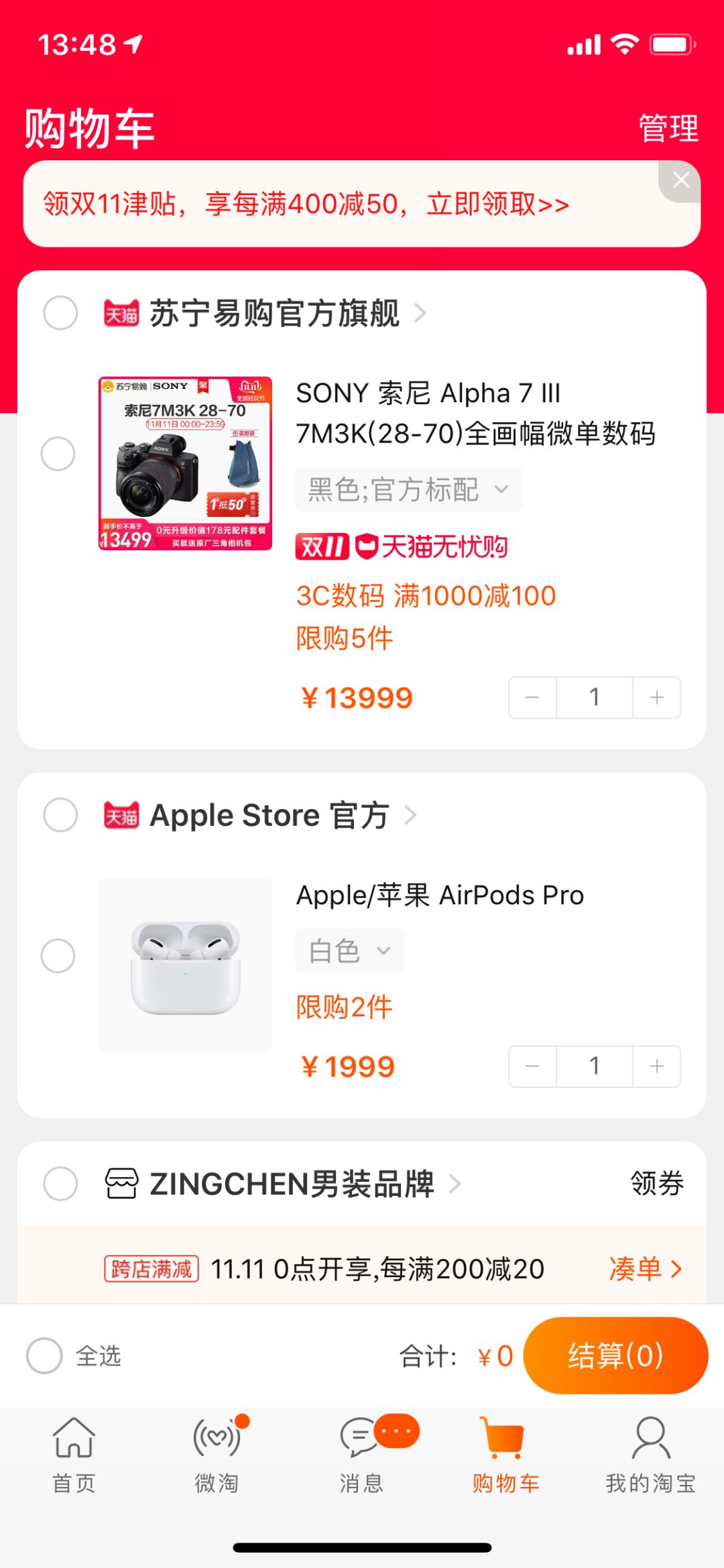Open the SONY Alpha 7 III product image
The height and width of the screenshot is (1568, 724).
[185, 463]
